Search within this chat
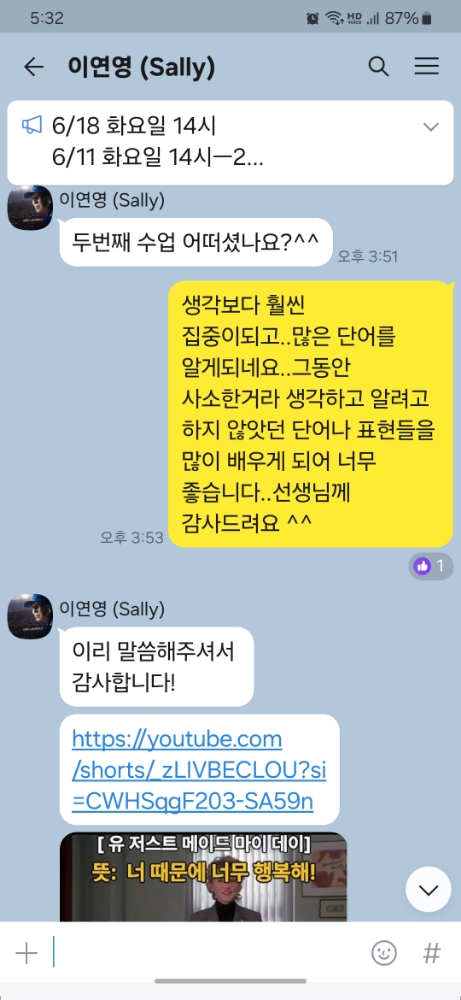 coord(379,66)
